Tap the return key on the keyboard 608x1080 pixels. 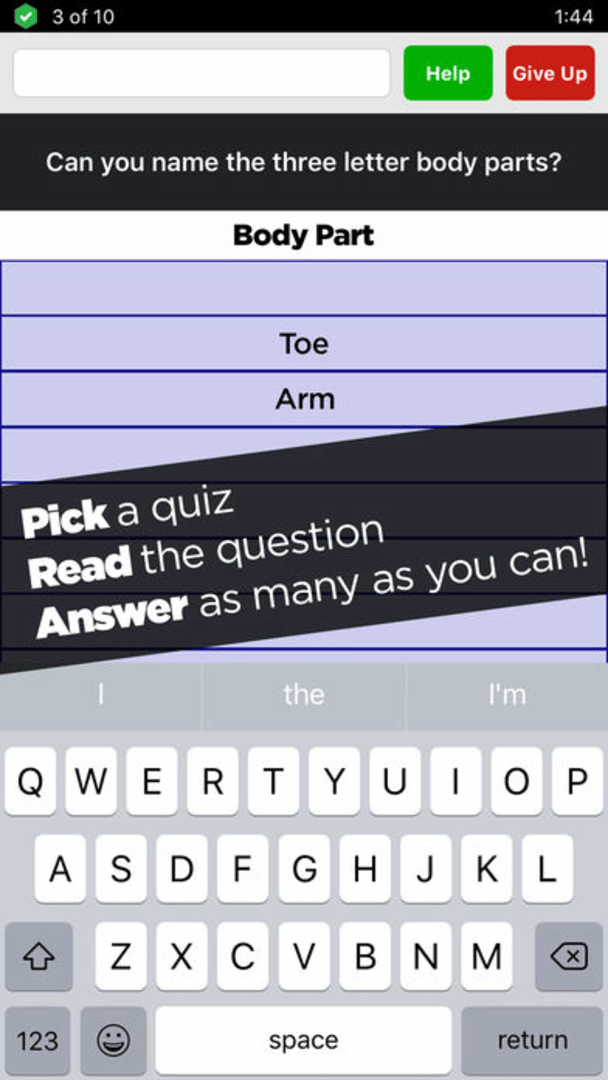[532, 1040]
